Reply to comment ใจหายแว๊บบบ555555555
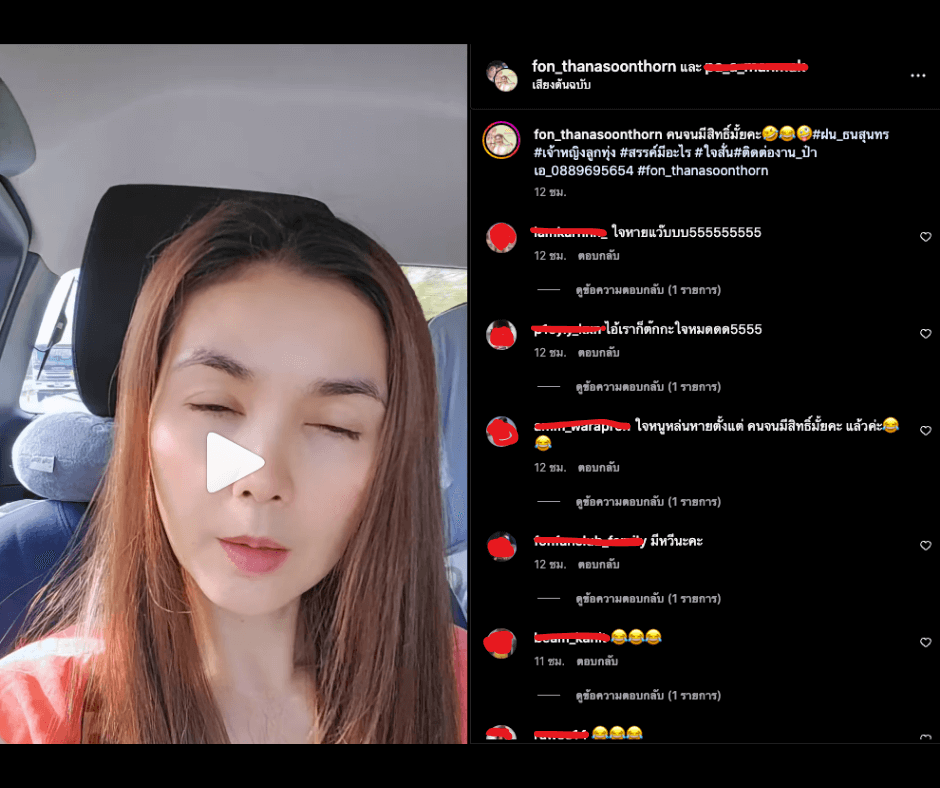 [x=598, y=256]
